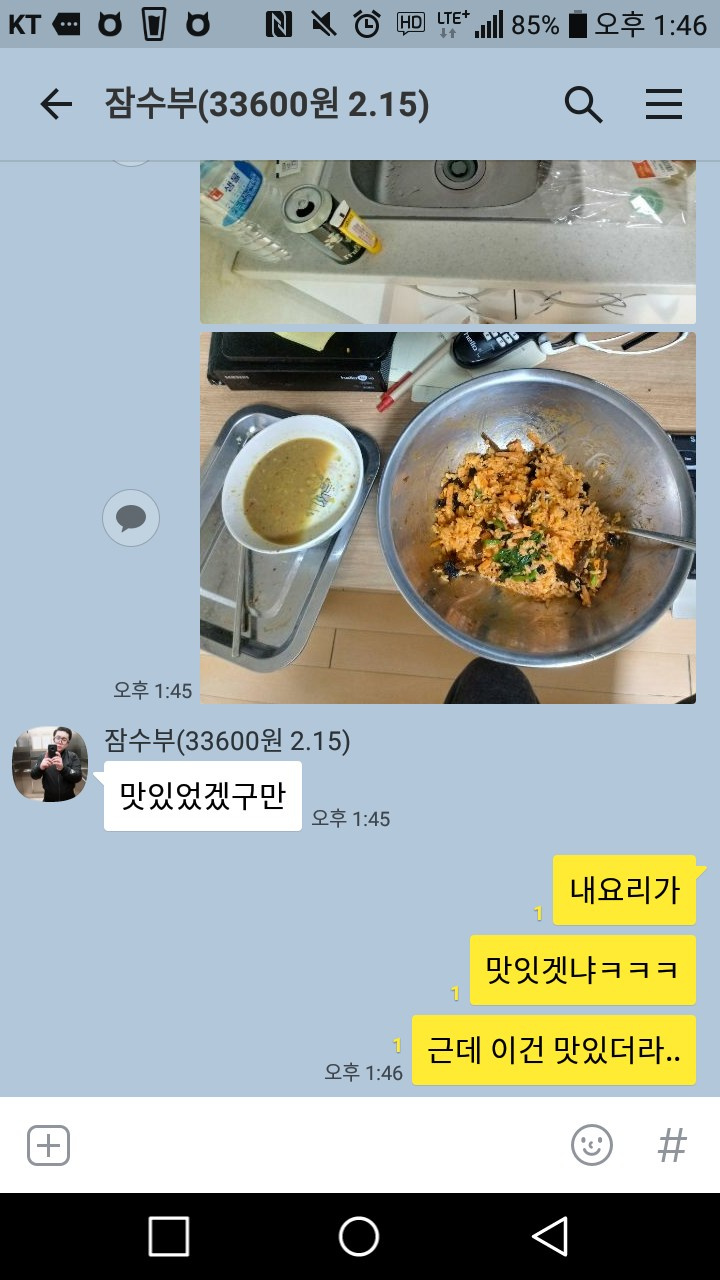Tap the speech bubble beside the photo
This screenshot has width=720, height=1280.
(131, 518)
